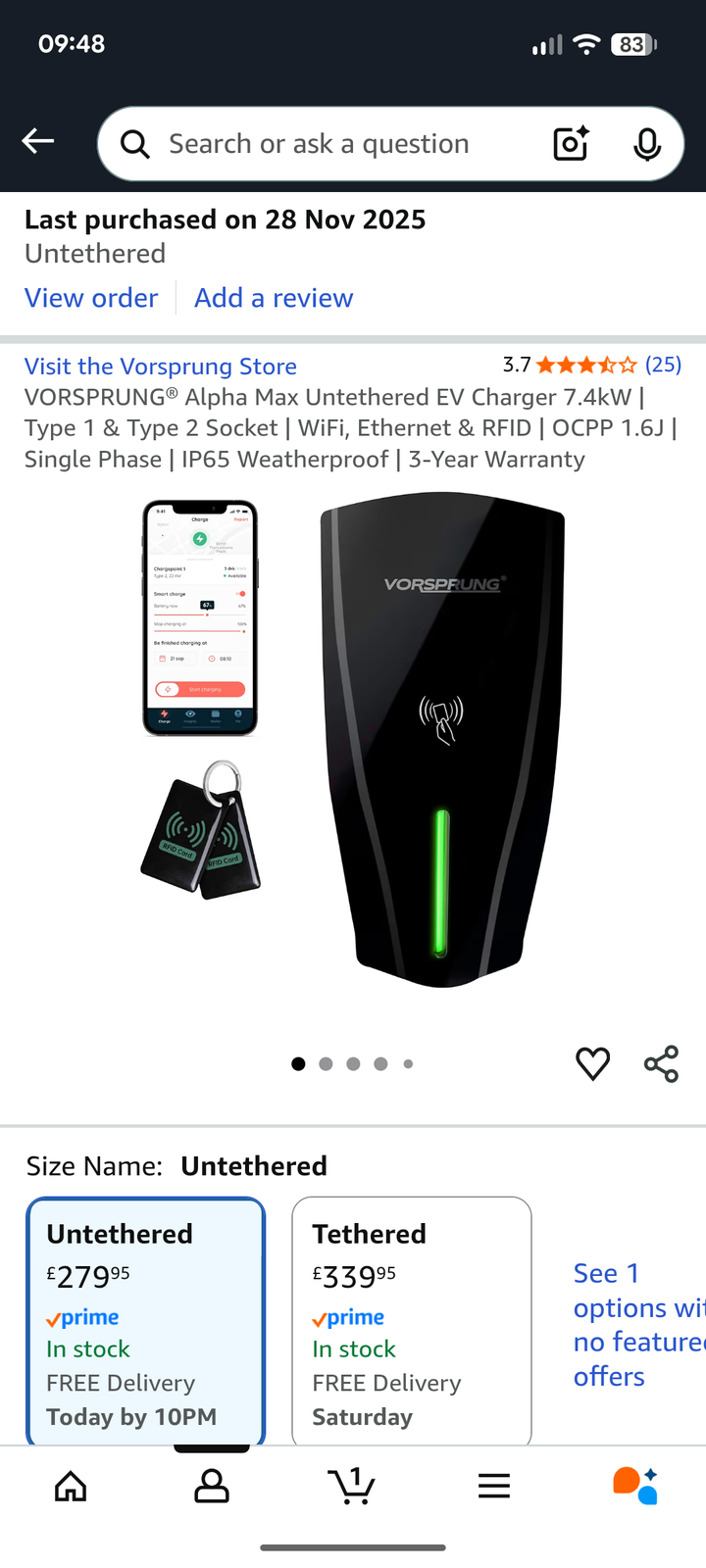Go back using the arrow icon
Viewport: 706px width, 1568px height.
pos(38,142)
